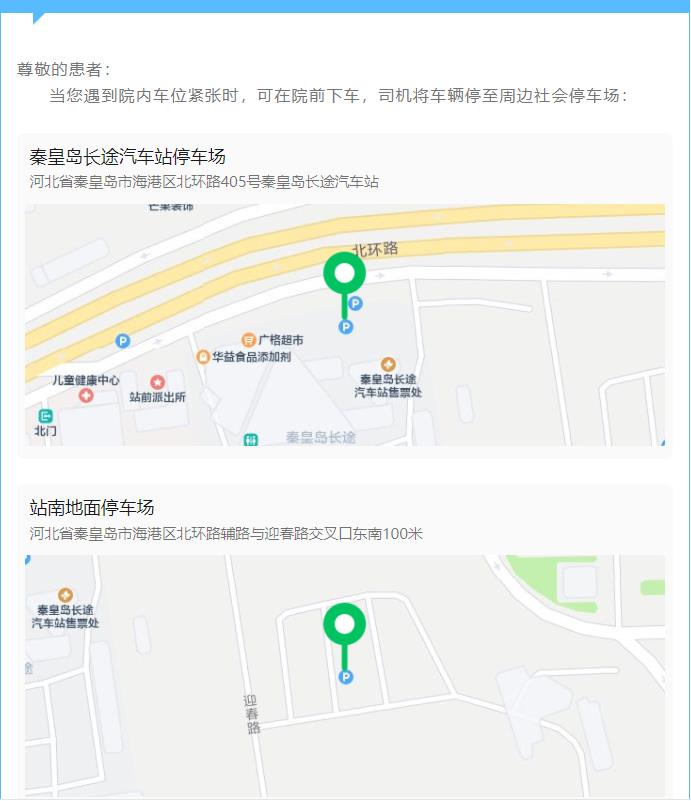Open the 站南地面停车场 location card
This screenshot has width=691, height=801.
click(x=92, y=508)
